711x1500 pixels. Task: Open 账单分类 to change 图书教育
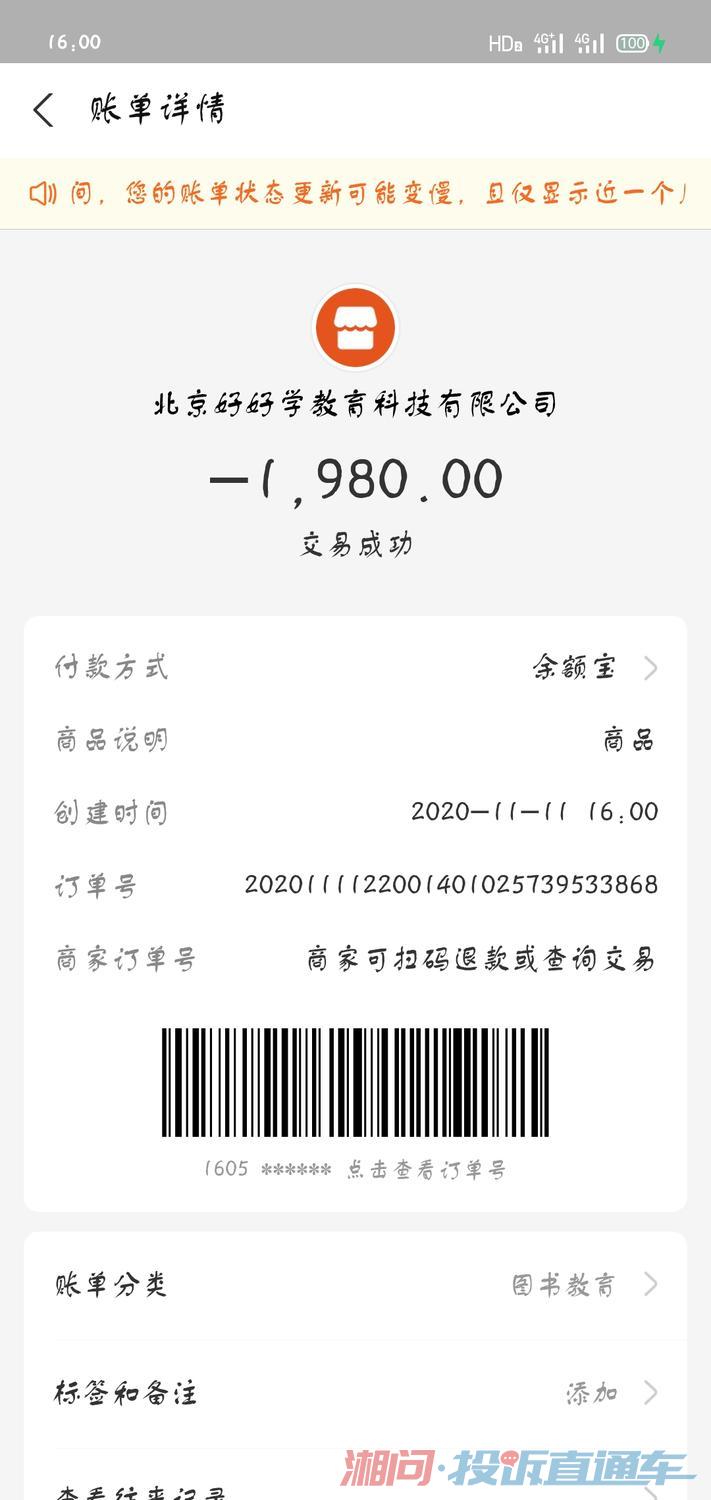click(355, 1284)
